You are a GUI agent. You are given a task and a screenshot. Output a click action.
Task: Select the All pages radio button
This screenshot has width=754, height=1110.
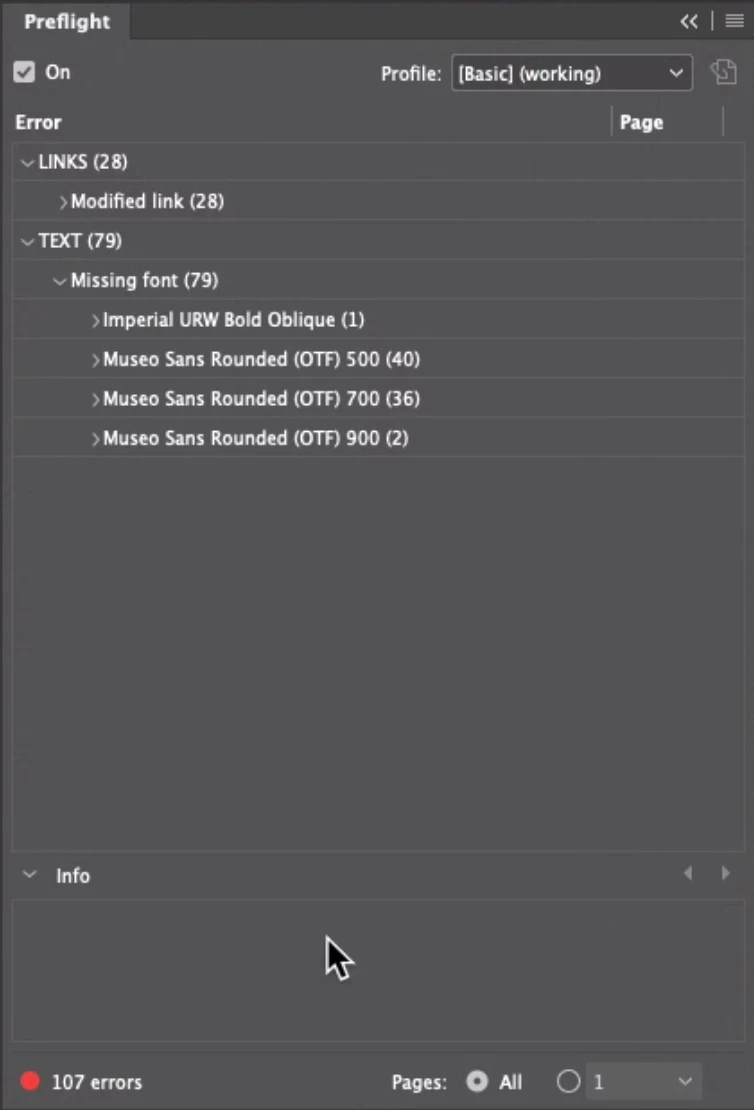(477, 1081)
